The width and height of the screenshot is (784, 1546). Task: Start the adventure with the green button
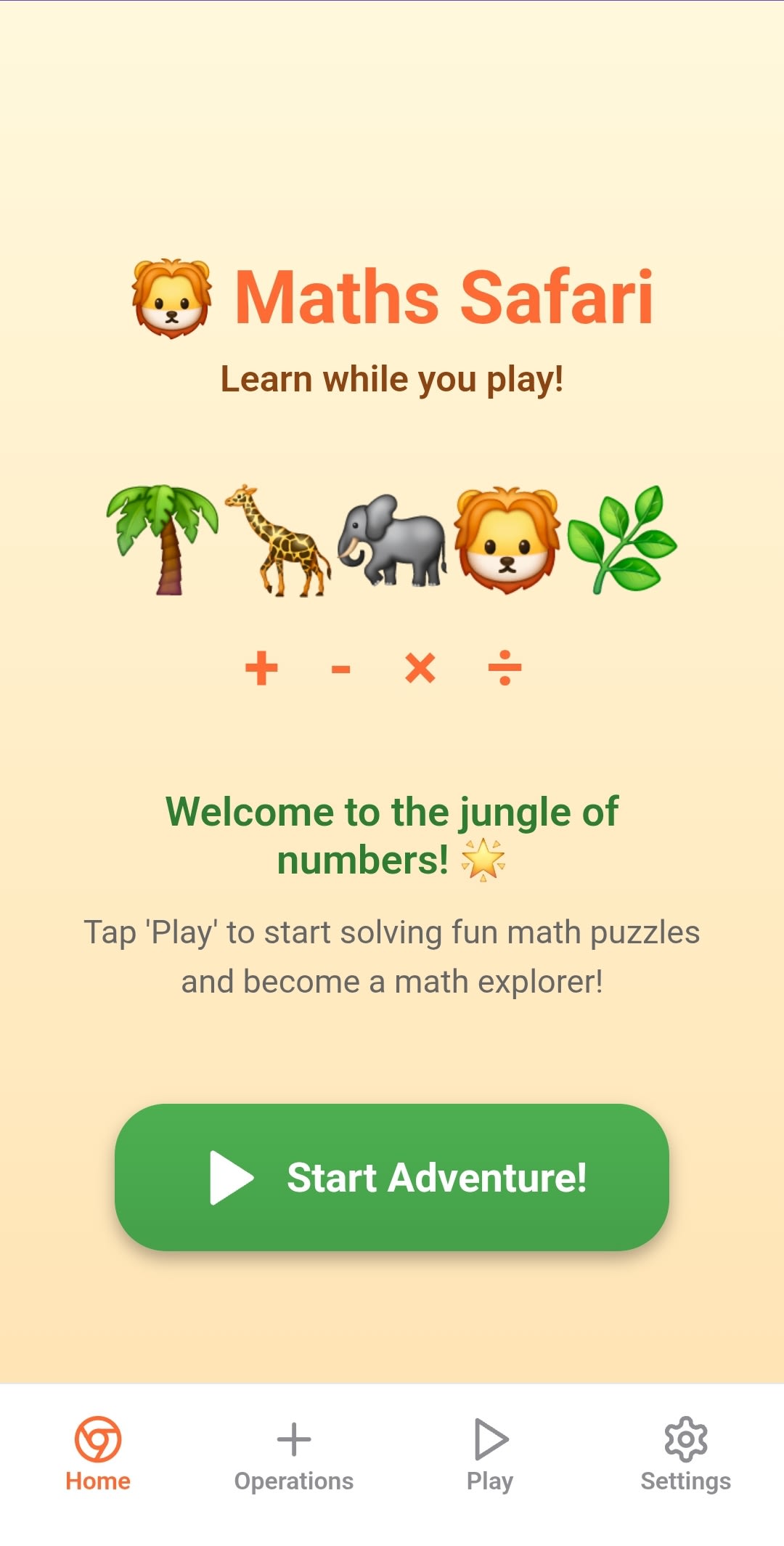point(392,1177)
